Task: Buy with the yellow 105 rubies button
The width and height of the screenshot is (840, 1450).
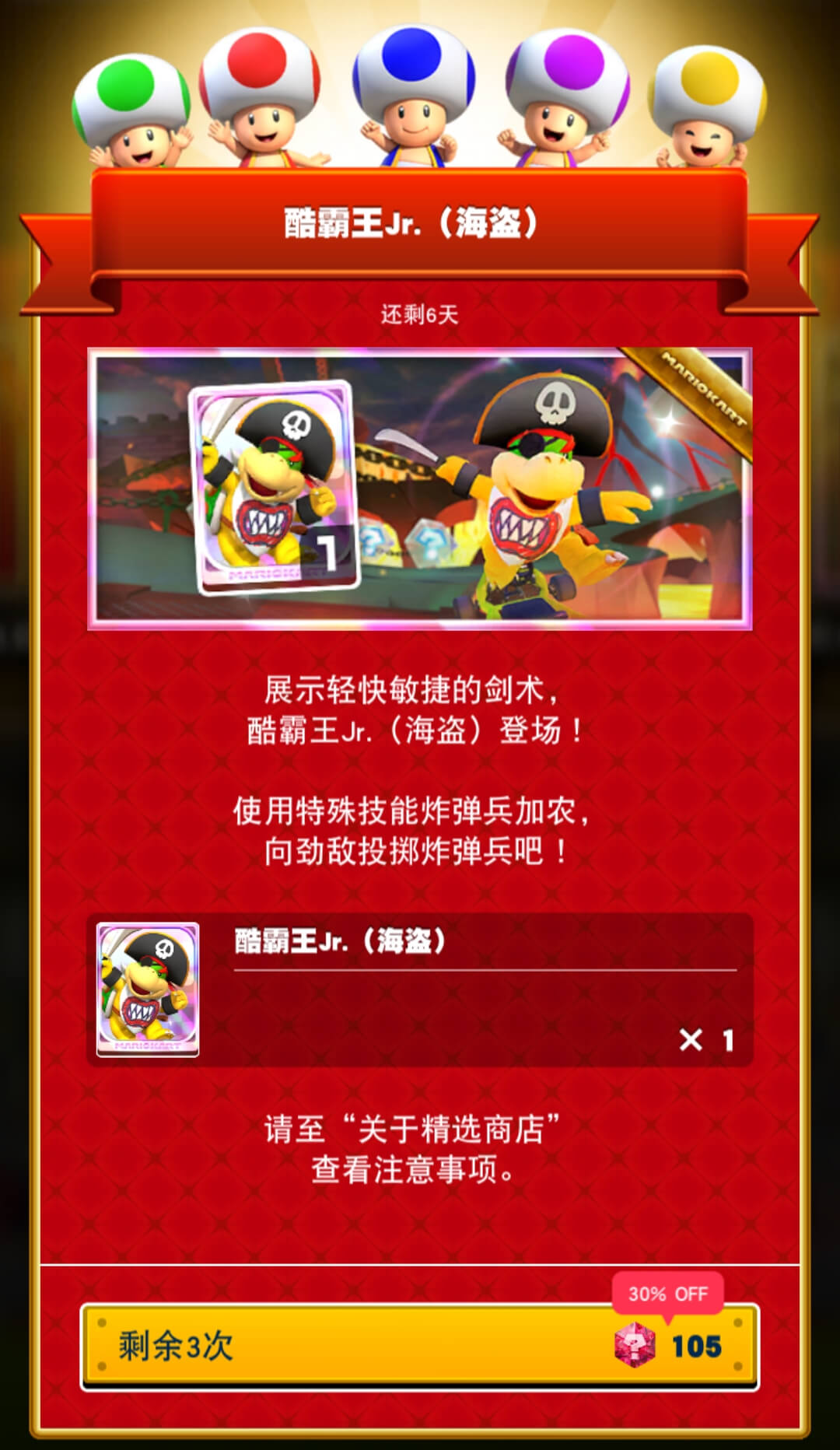Action: (x=420, y=1346)
